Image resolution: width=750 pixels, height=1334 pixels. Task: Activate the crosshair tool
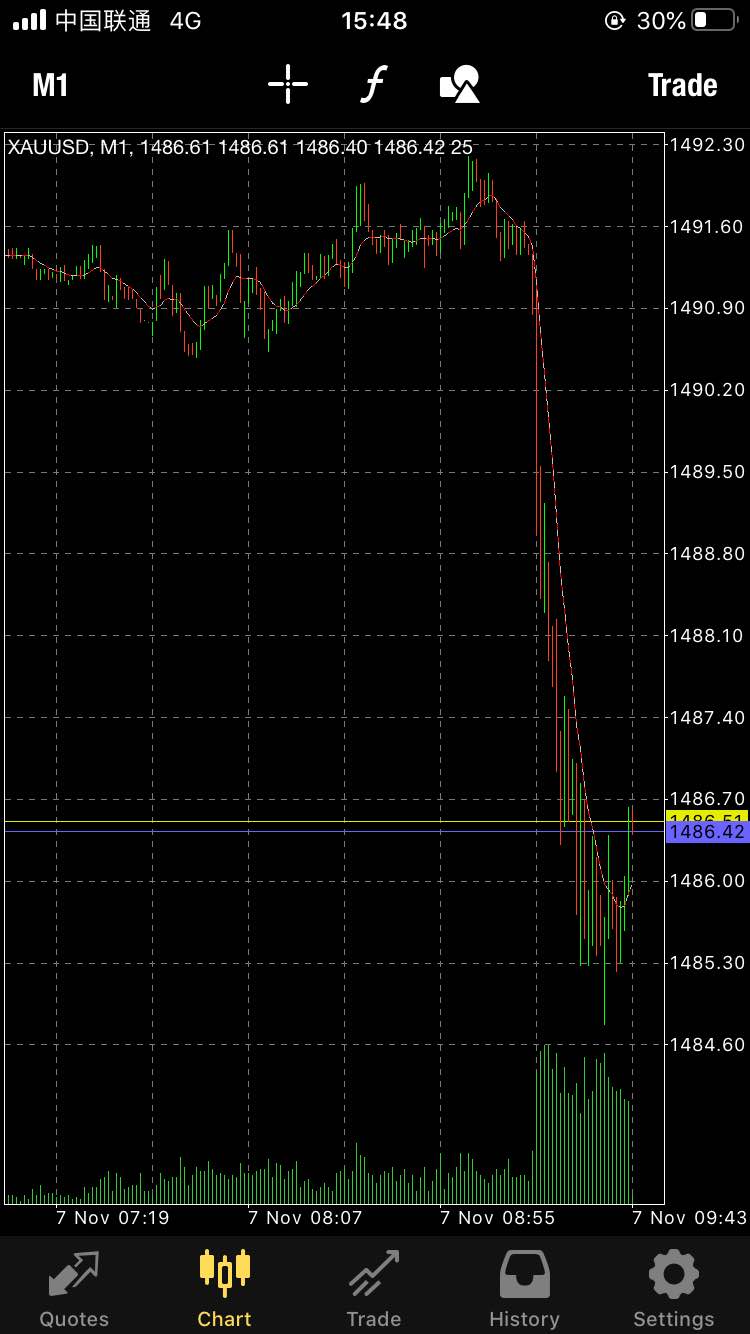click(288, 85)
